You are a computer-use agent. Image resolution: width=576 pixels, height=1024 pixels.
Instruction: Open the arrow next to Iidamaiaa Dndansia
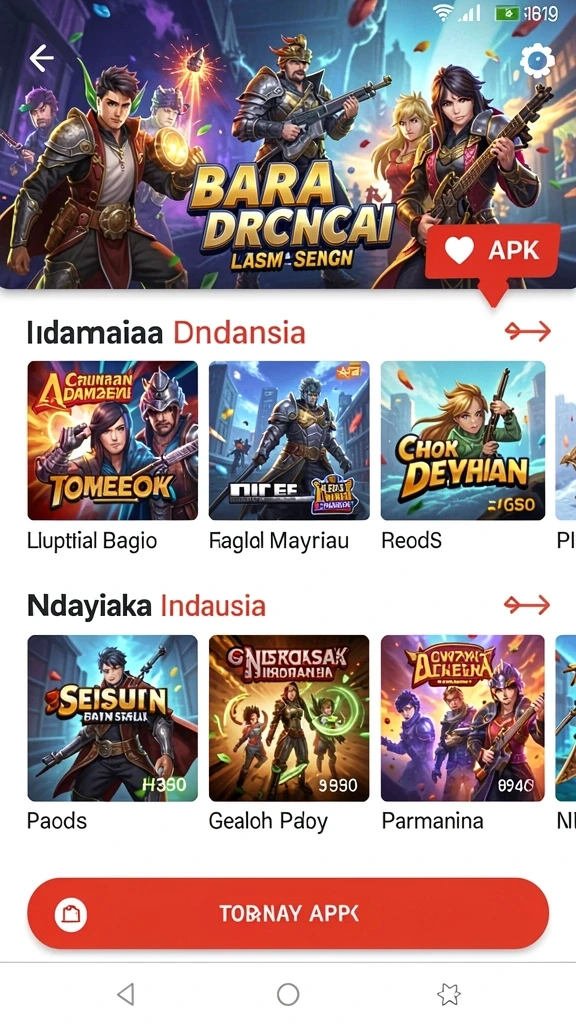(528, 332)
